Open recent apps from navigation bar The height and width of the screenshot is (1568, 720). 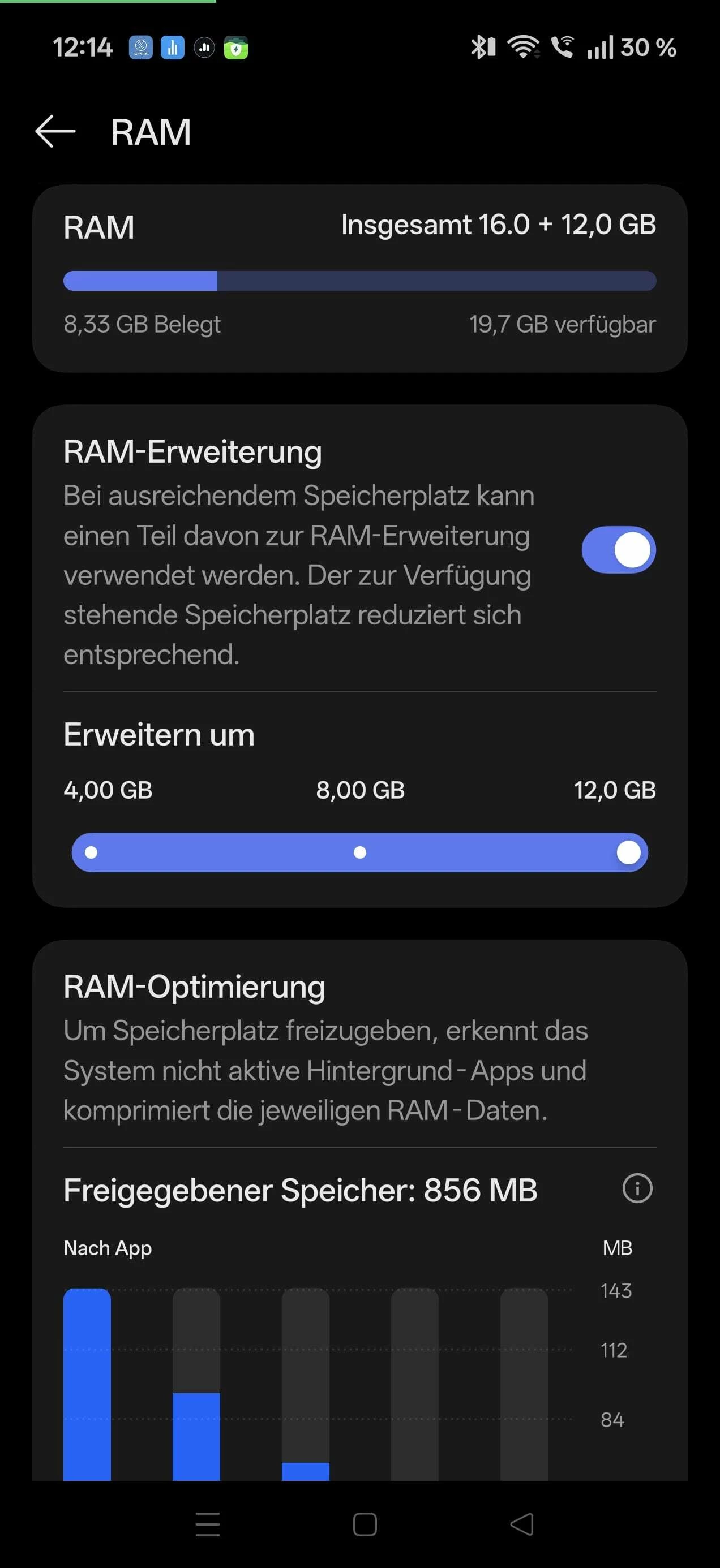coord(208,1524)
